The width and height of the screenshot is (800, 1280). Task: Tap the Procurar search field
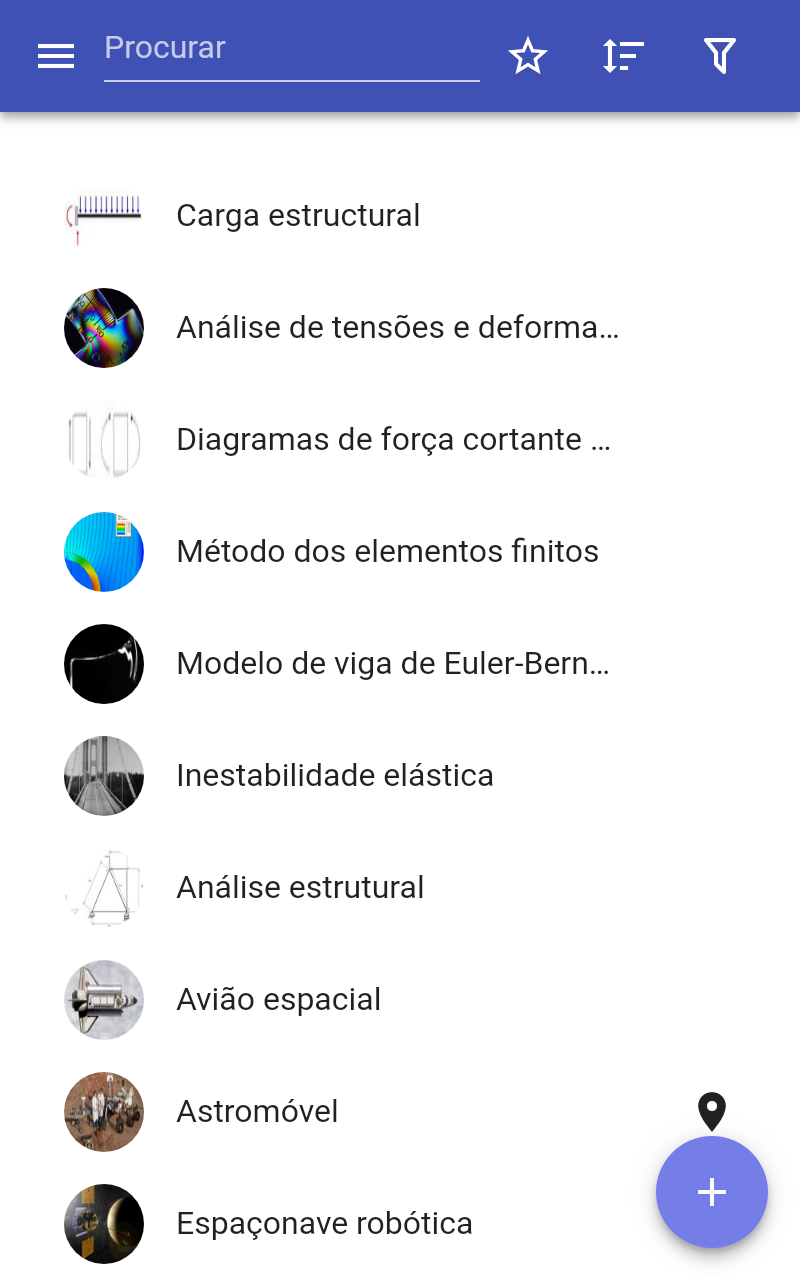[x=291, y=50]
